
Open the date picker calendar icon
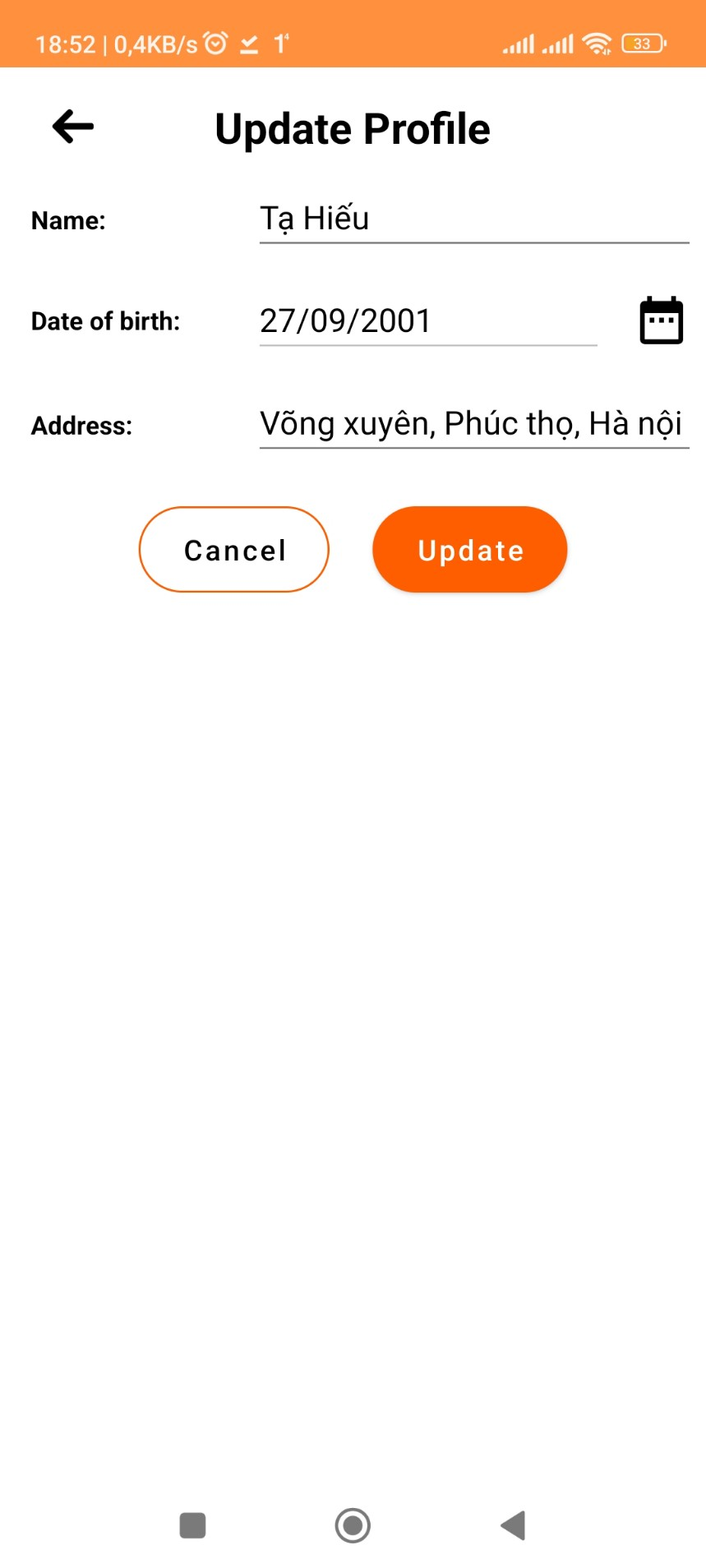660,320
